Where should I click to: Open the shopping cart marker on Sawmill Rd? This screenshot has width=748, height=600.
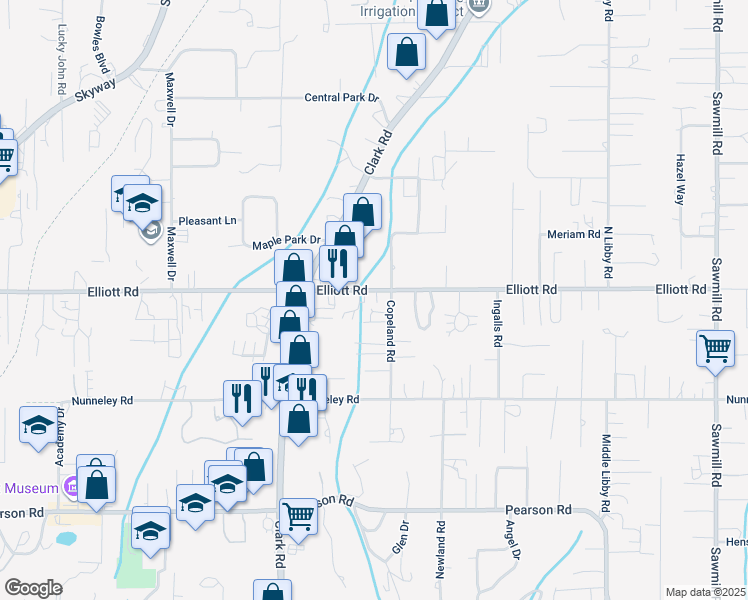click(716, 351)
